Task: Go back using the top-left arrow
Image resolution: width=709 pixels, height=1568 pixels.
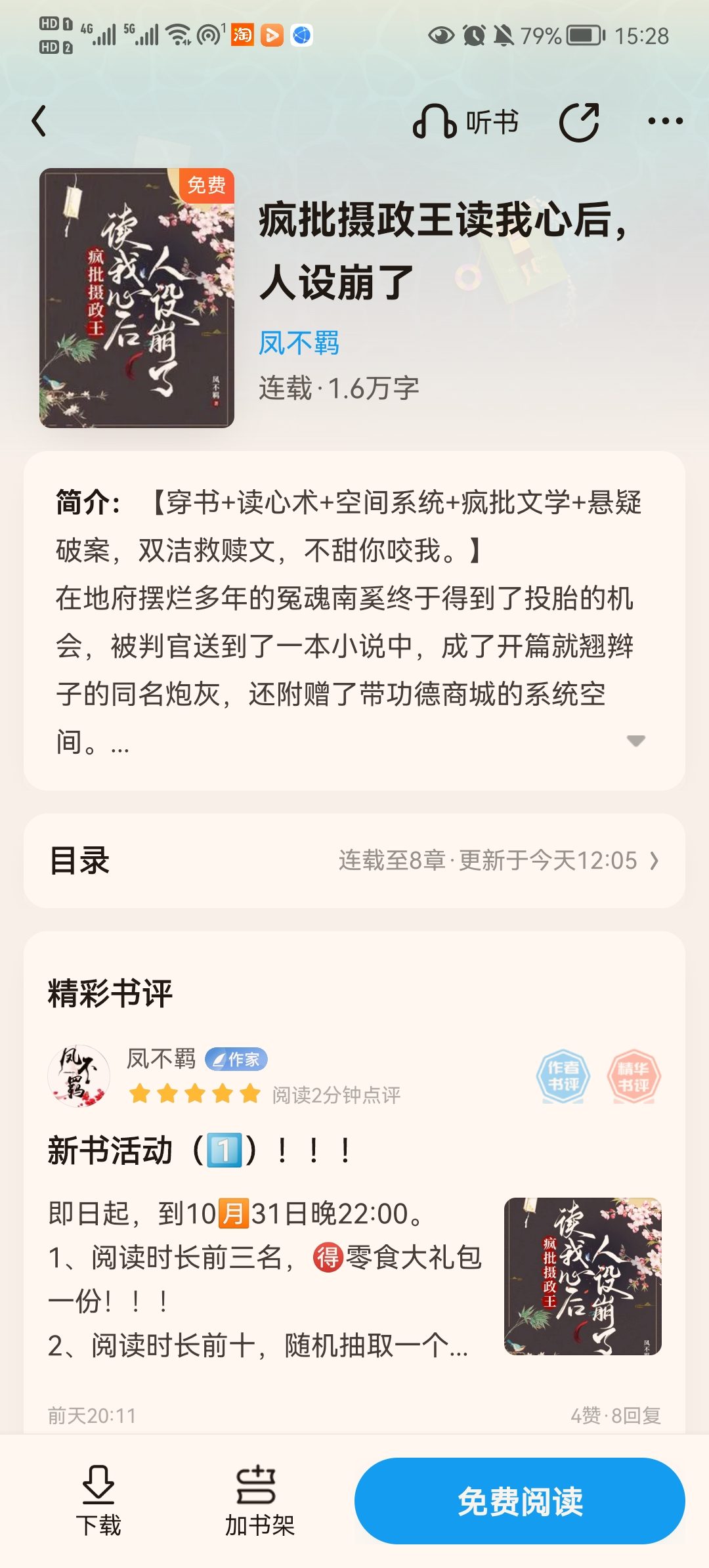Action: coord(39,121)
